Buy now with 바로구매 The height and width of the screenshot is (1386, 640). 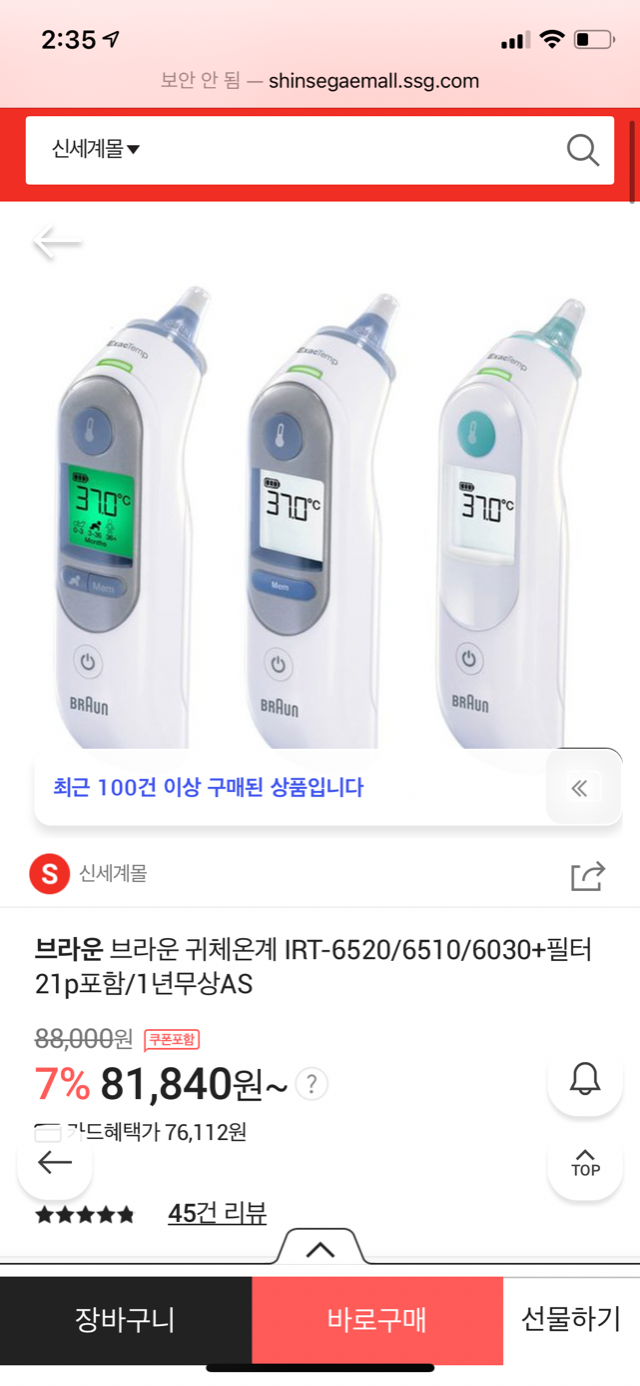[x=377, y=1319]
